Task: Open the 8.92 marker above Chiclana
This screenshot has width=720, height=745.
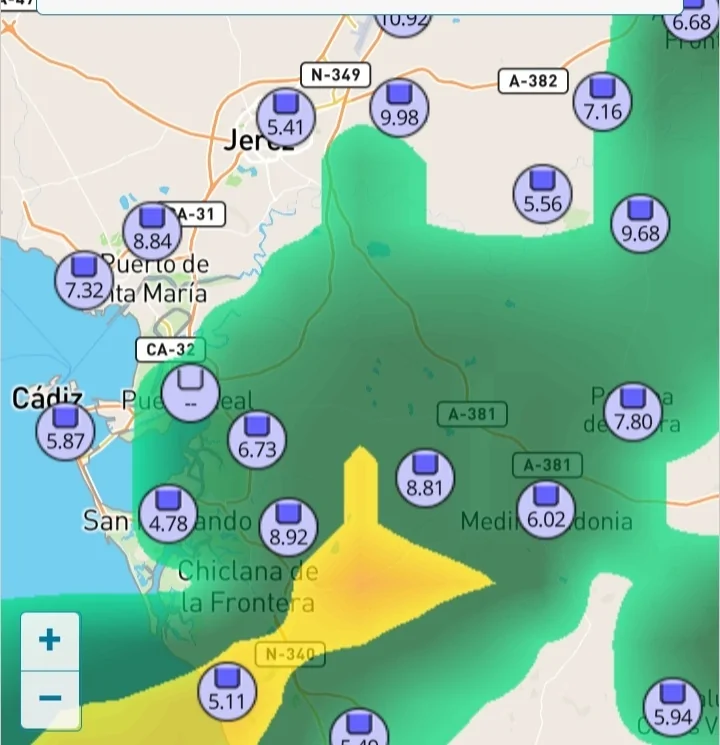Action: pyautogui.click(x=288, y=526)
